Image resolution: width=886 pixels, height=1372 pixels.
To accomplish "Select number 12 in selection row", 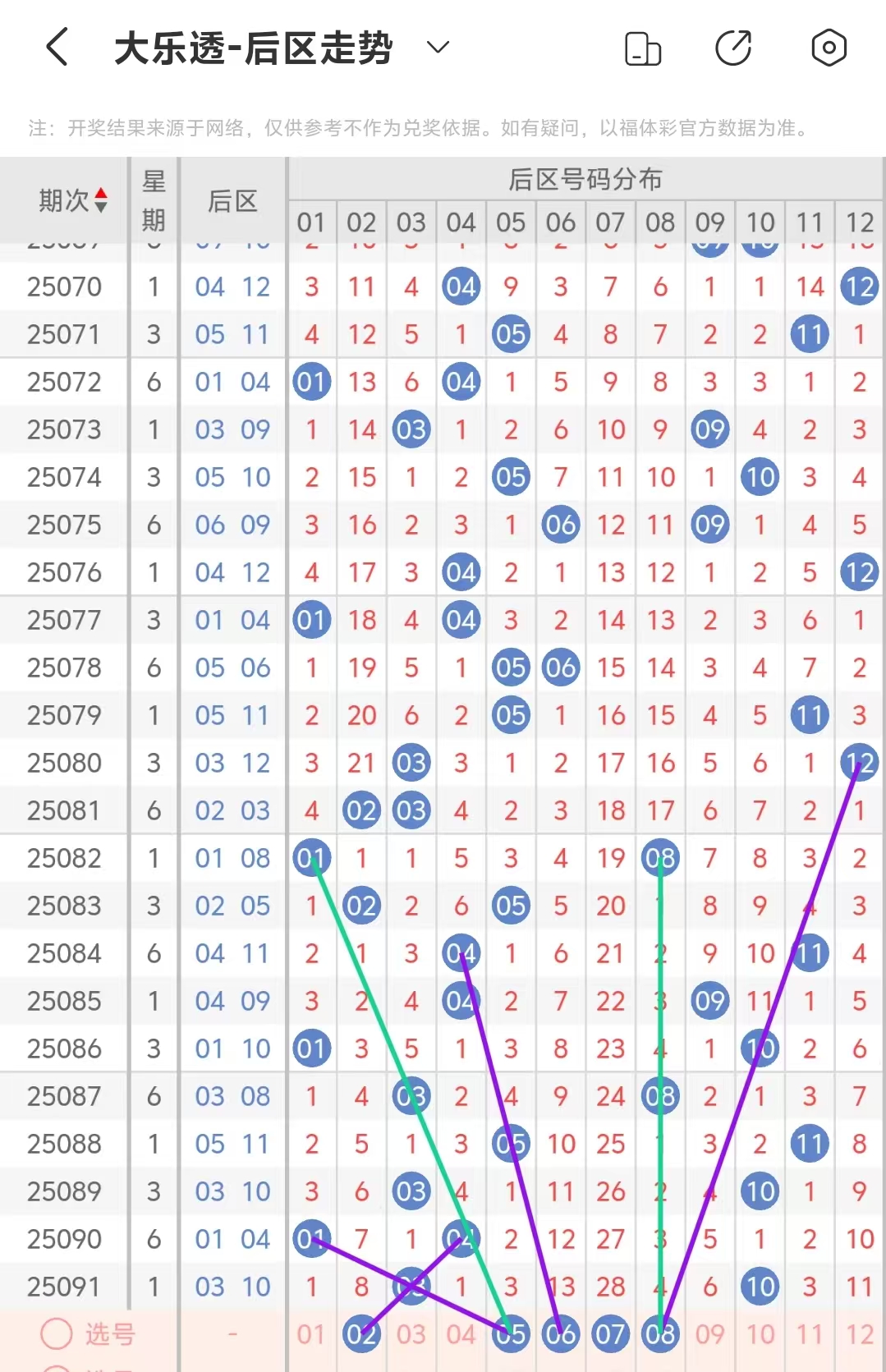I will click(860, 1334).
